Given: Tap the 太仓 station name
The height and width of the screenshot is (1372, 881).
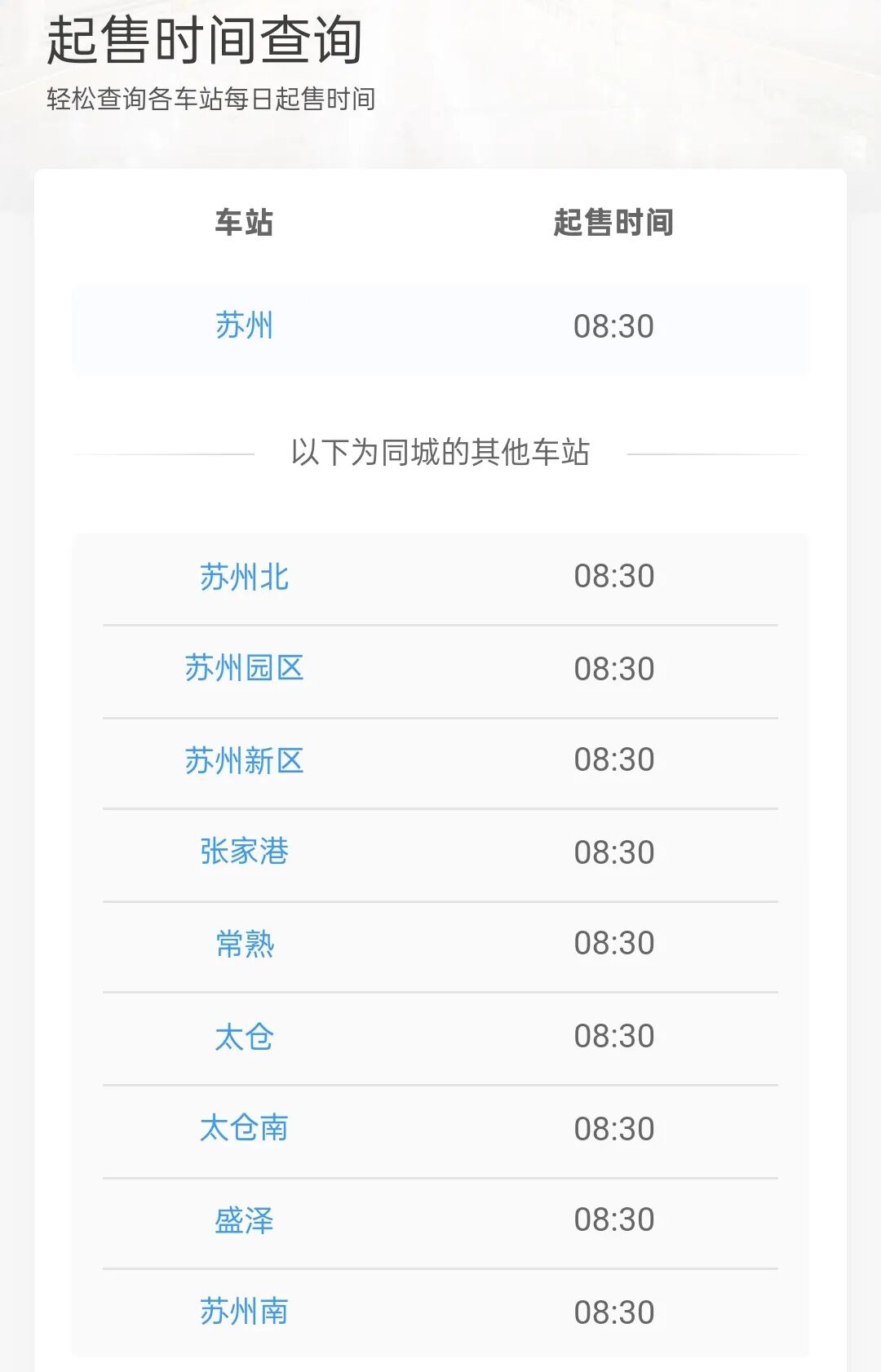Looking at the screenshot, I should click(244, 1036).
